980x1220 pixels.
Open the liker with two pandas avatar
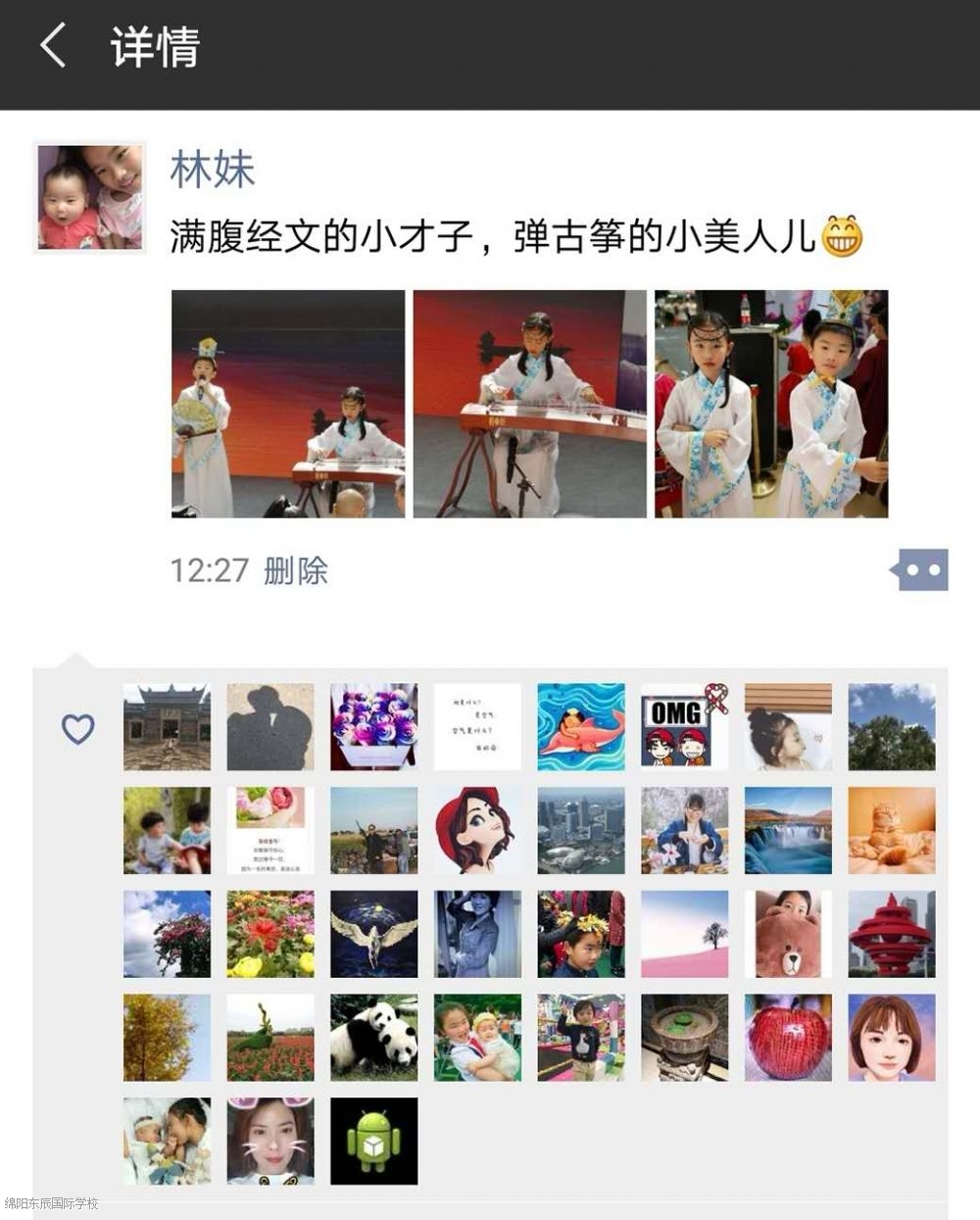point(373,1038)
